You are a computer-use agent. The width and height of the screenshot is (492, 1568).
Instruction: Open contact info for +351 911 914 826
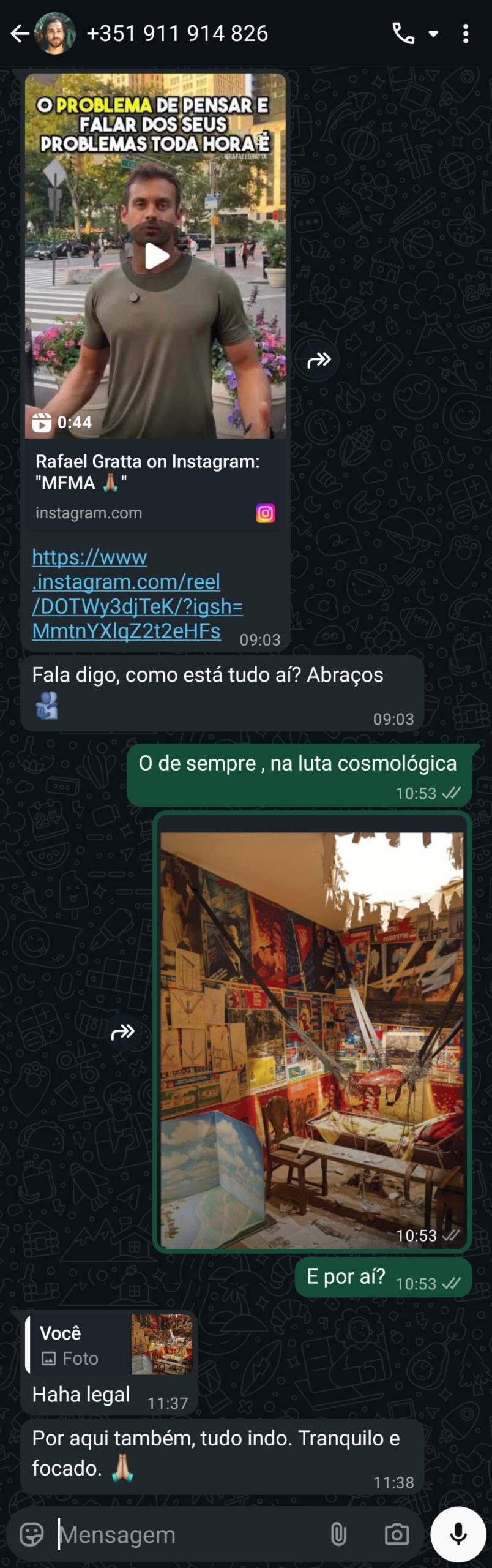177,34
